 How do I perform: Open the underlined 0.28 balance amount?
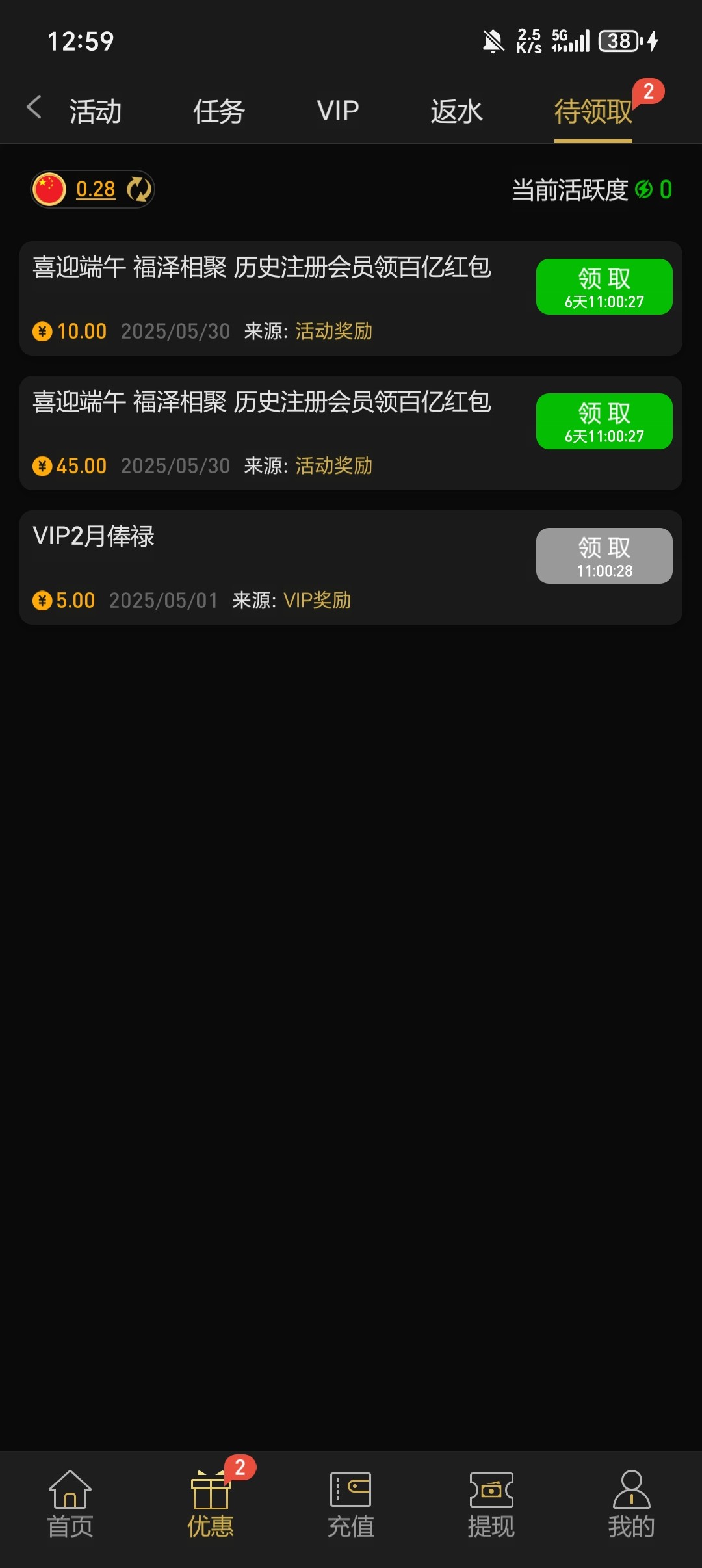(96, 189)
